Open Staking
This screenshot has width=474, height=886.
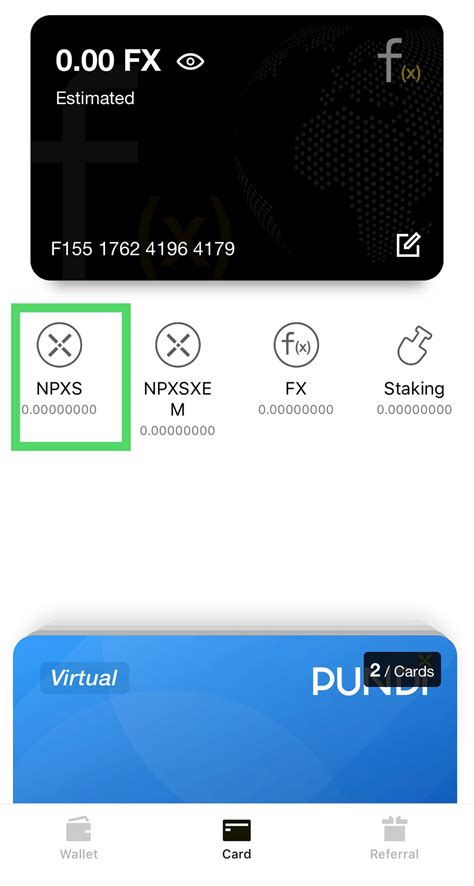[414, 369]
